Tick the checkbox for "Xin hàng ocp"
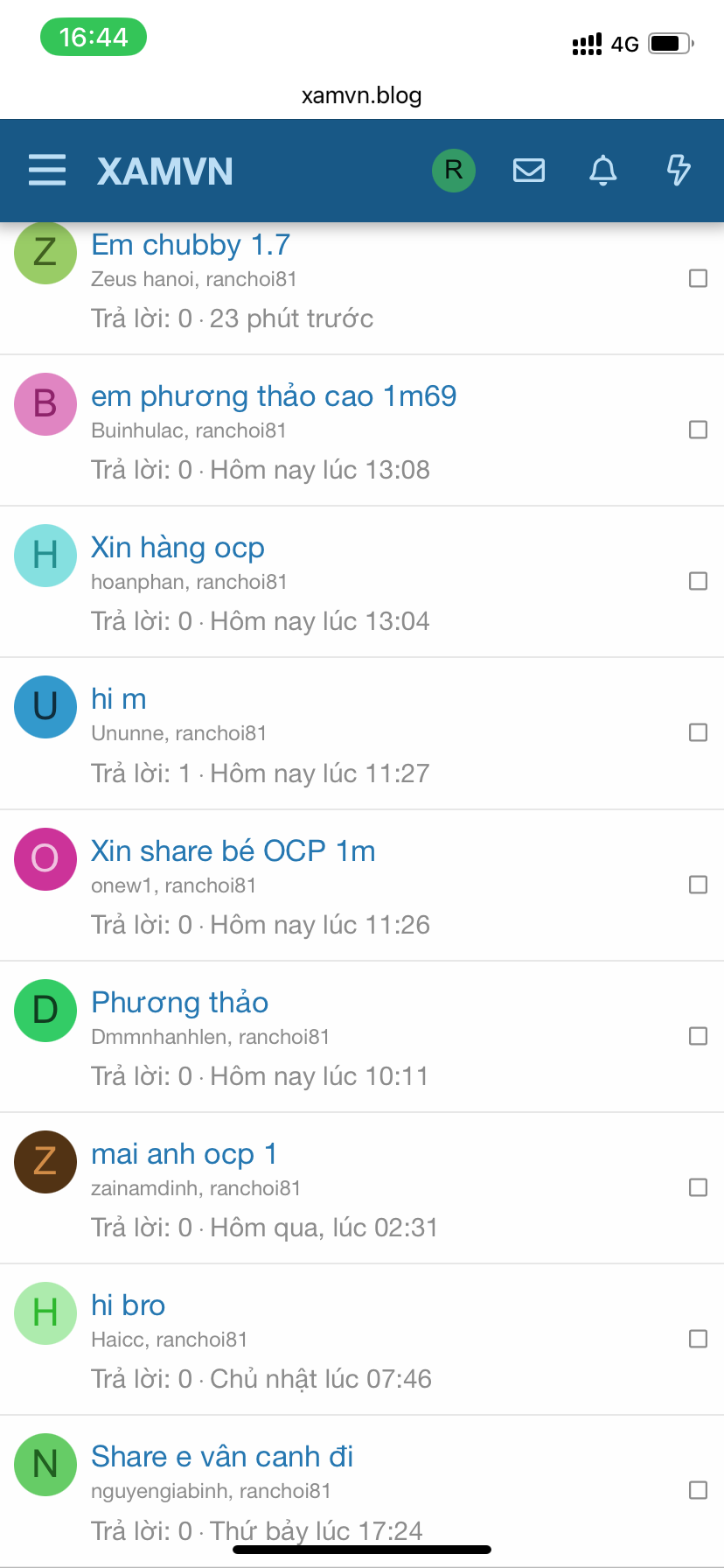 (698, 581)
